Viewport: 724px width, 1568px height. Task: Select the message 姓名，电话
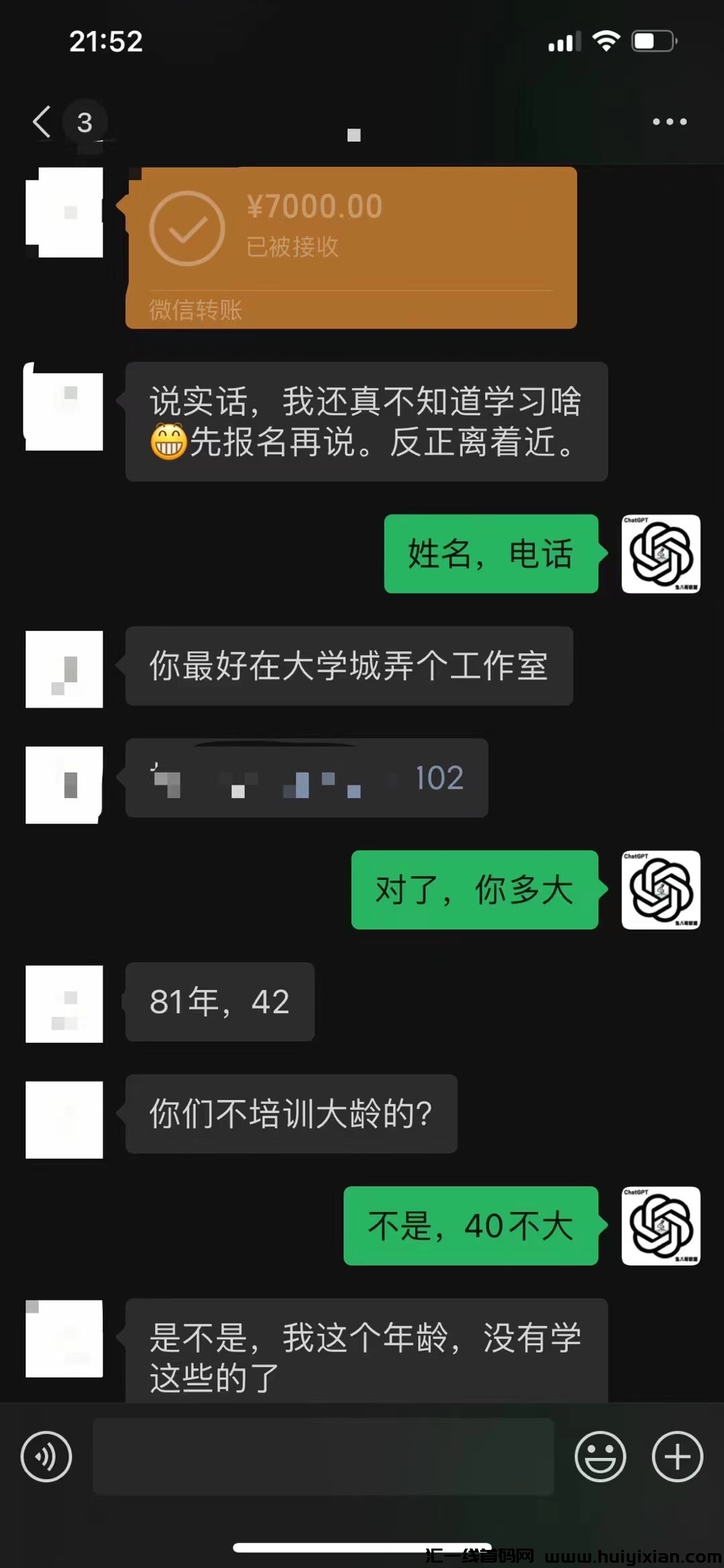coord(490,555)
